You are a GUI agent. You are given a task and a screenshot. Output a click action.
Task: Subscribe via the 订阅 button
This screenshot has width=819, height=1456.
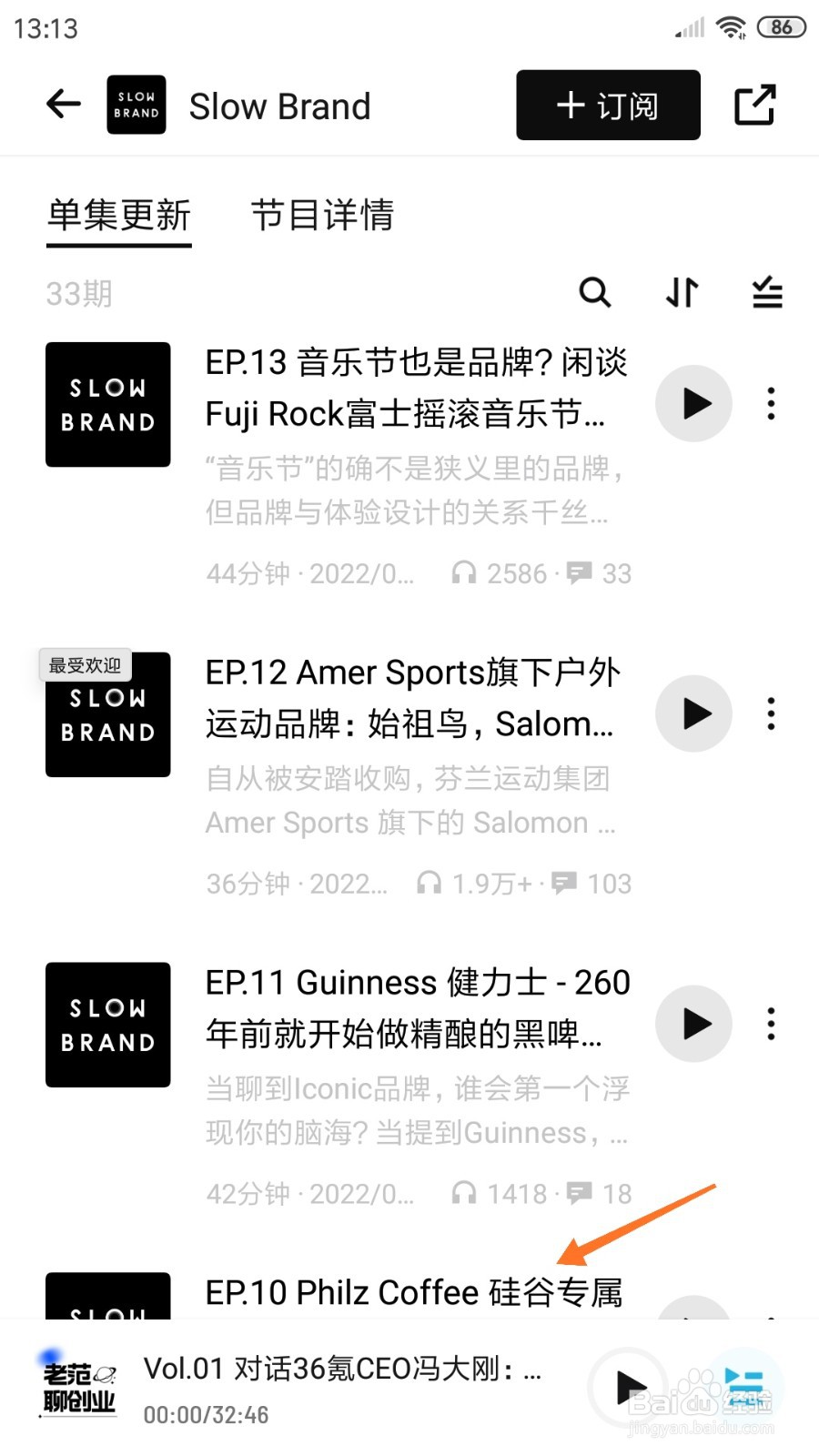(606, 104)
